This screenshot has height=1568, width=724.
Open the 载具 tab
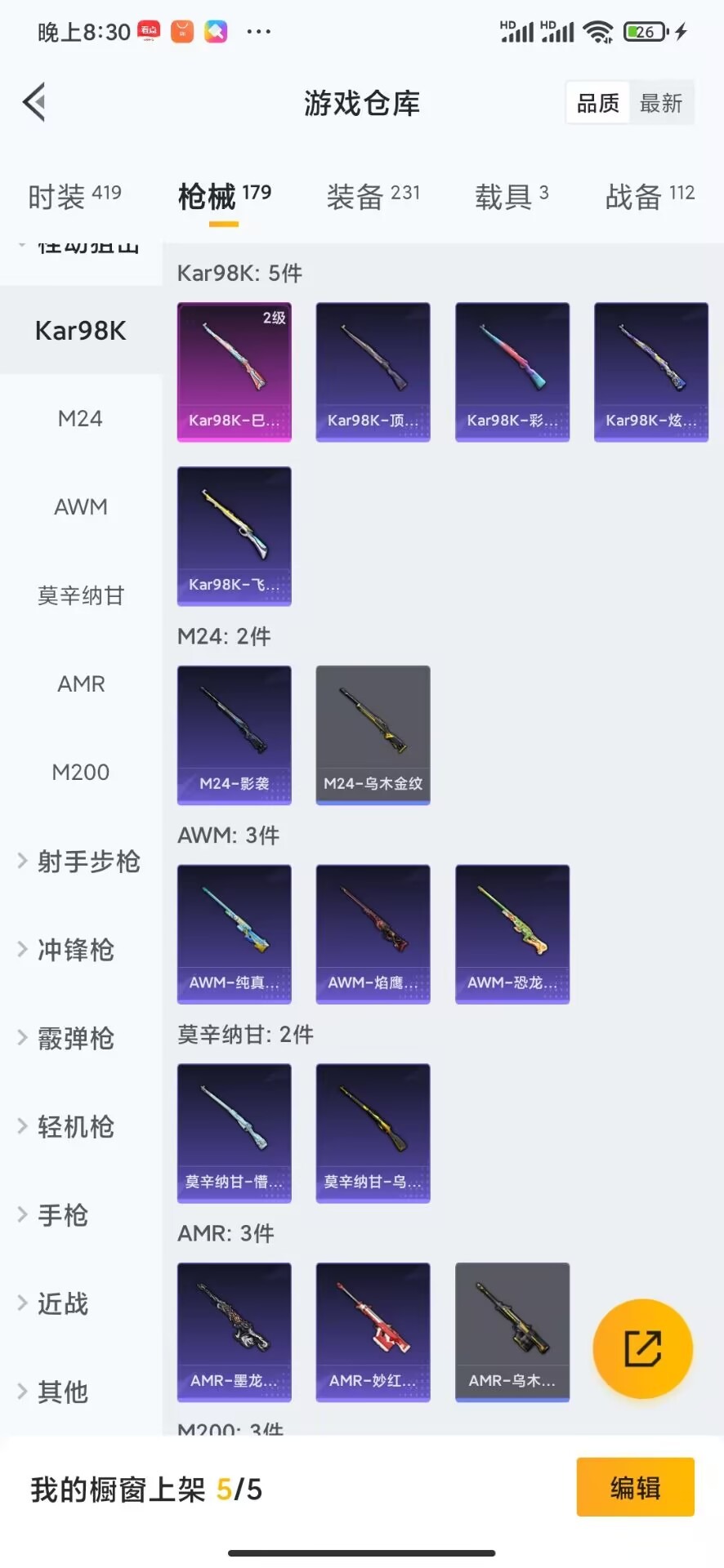click(512, 197)
